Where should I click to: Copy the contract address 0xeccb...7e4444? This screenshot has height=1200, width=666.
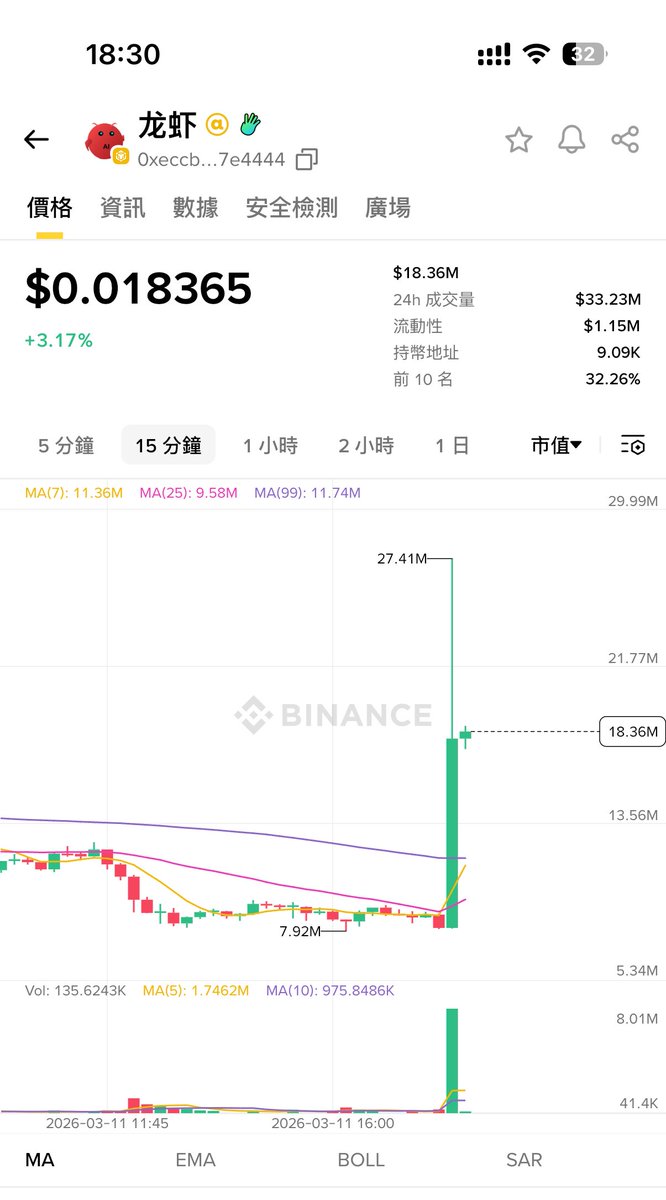(307, 159)
